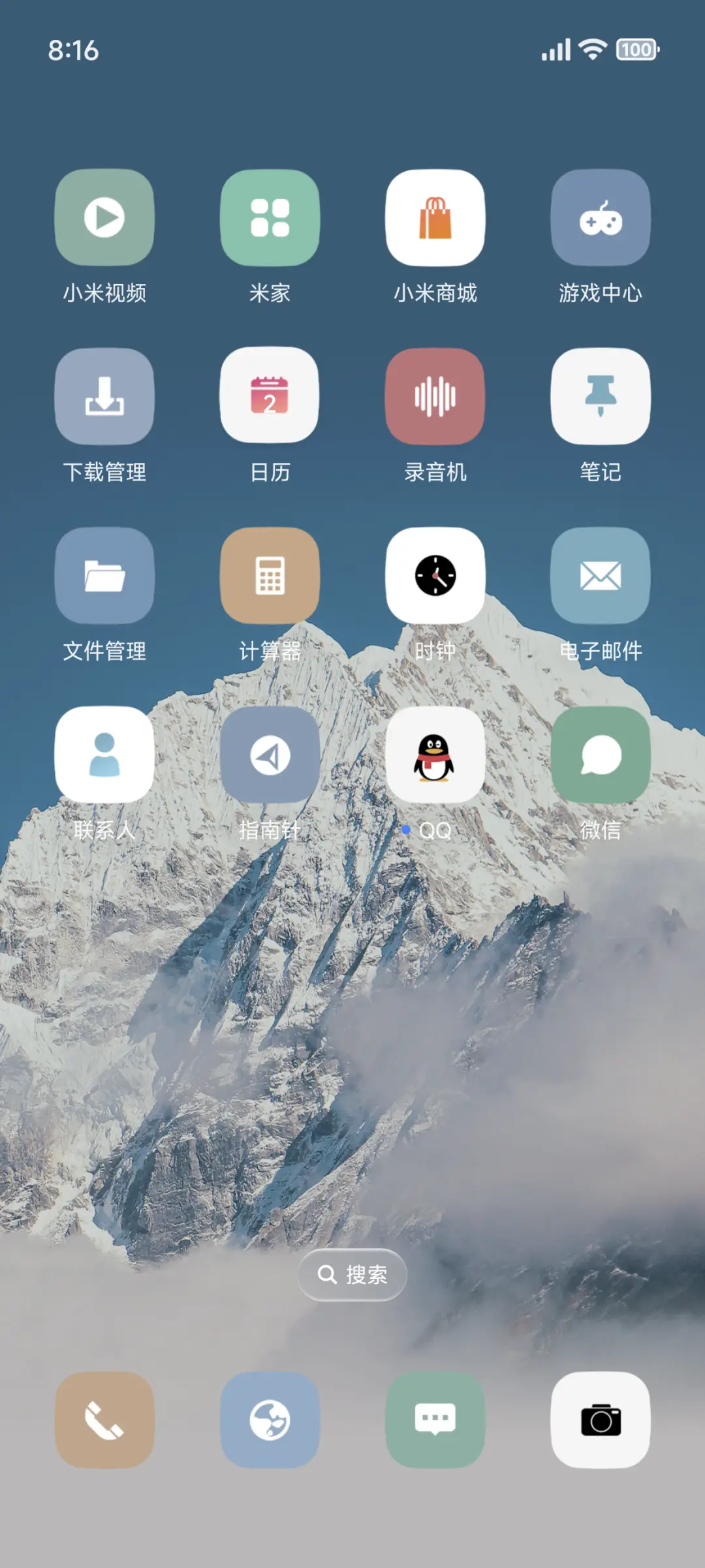Launch the 米家 smart home app
Viewport: 705px width, 1568px height.
[270, 217]
